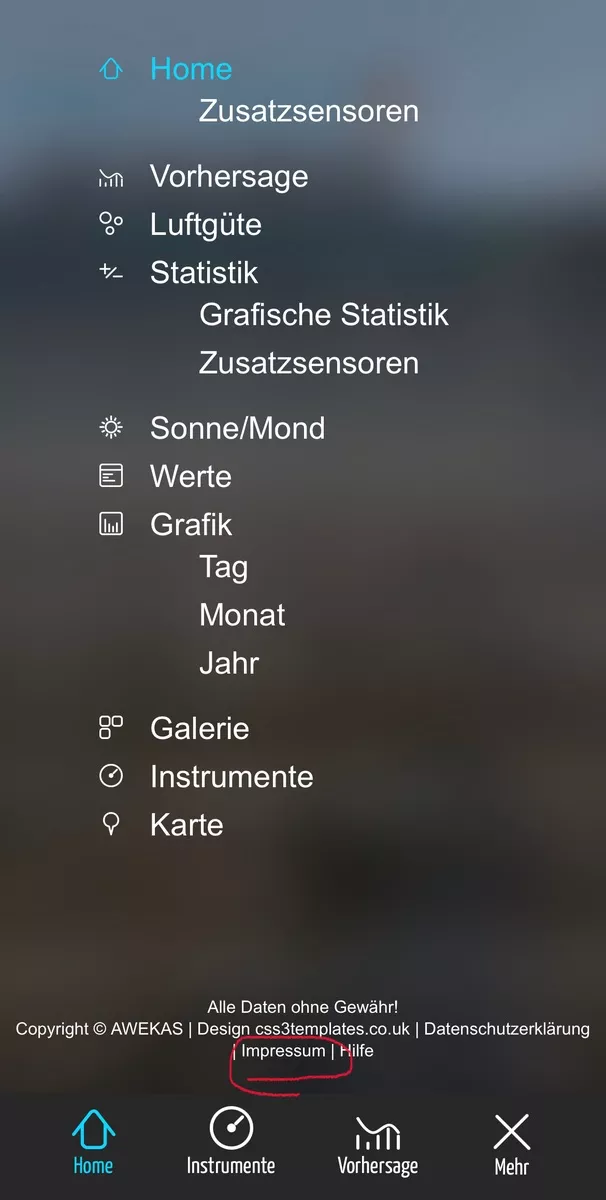Open the Tag graph
This screenshot has width=606, height=1200.
pyautogui.click(x=224, y=568)
